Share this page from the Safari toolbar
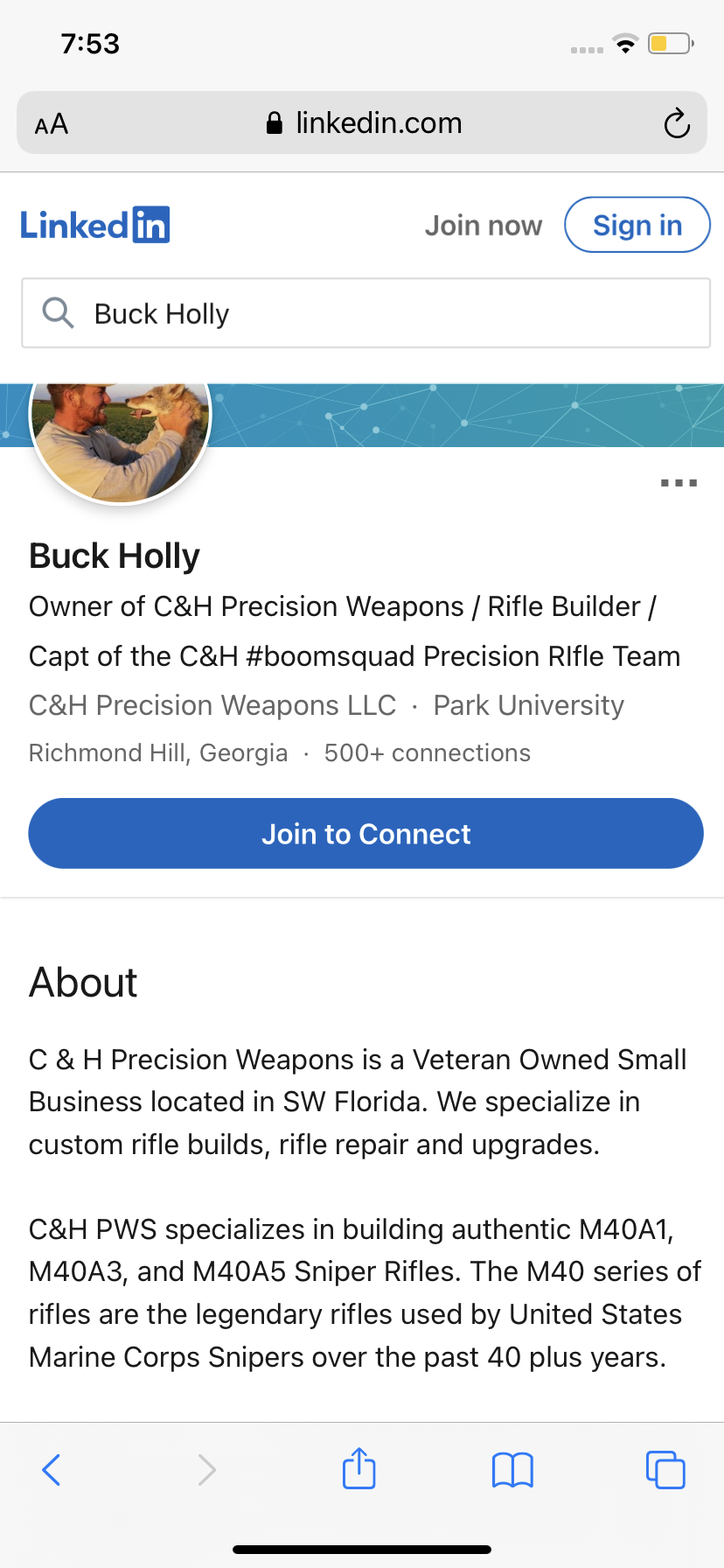This screenshot has height=1568, width=724. point(359,1468)
